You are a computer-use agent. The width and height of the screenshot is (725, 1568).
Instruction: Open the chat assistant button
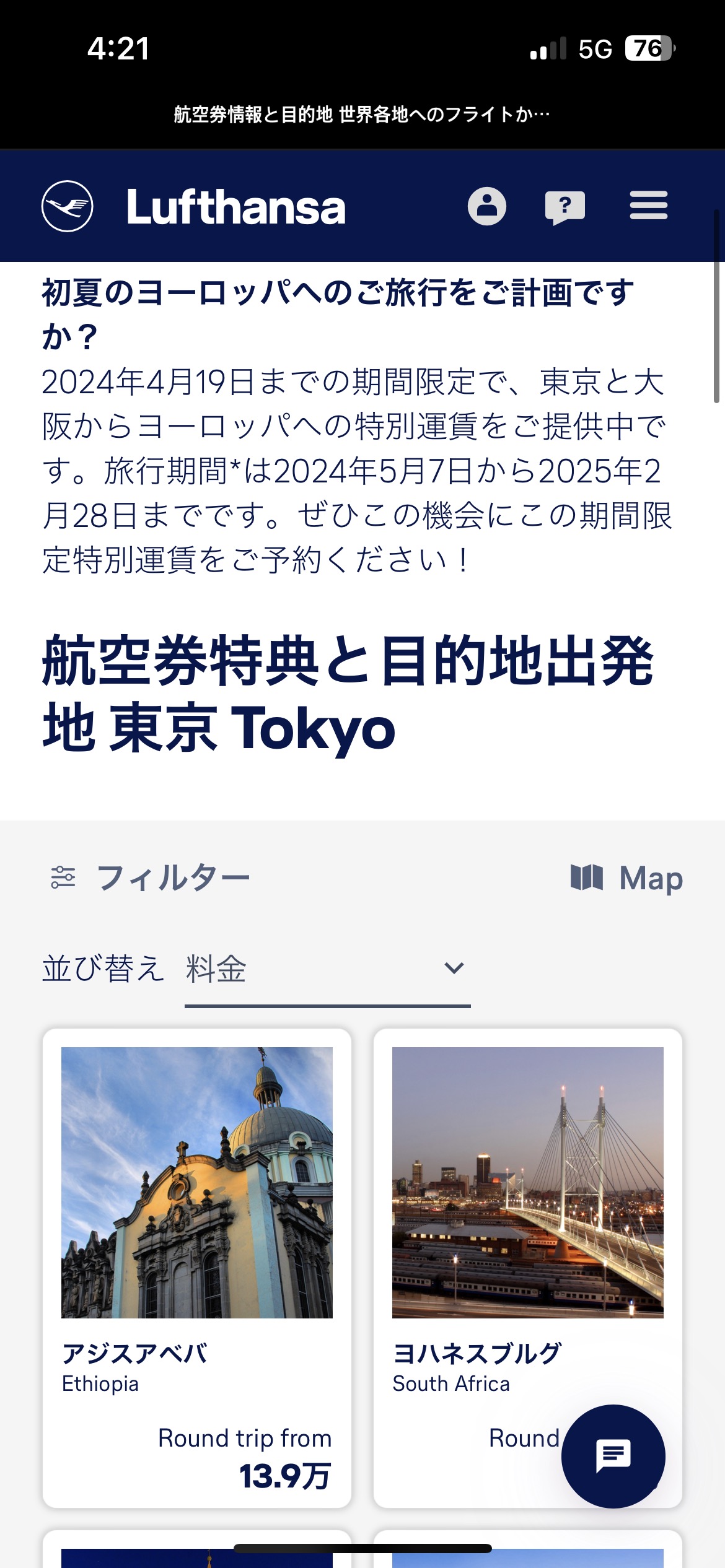613,1456
